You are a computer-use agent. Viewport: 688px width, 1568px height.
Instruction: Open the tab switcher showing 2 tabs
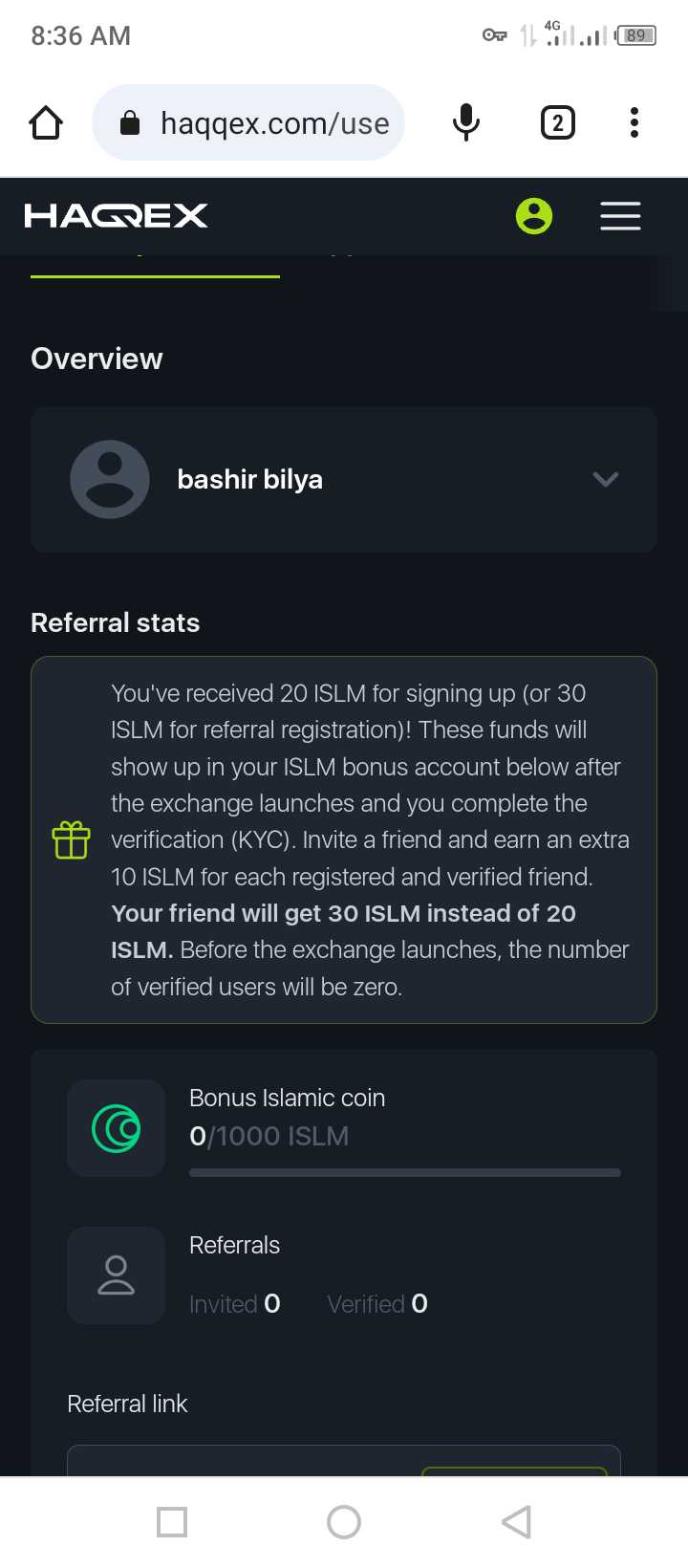point(558,123)
